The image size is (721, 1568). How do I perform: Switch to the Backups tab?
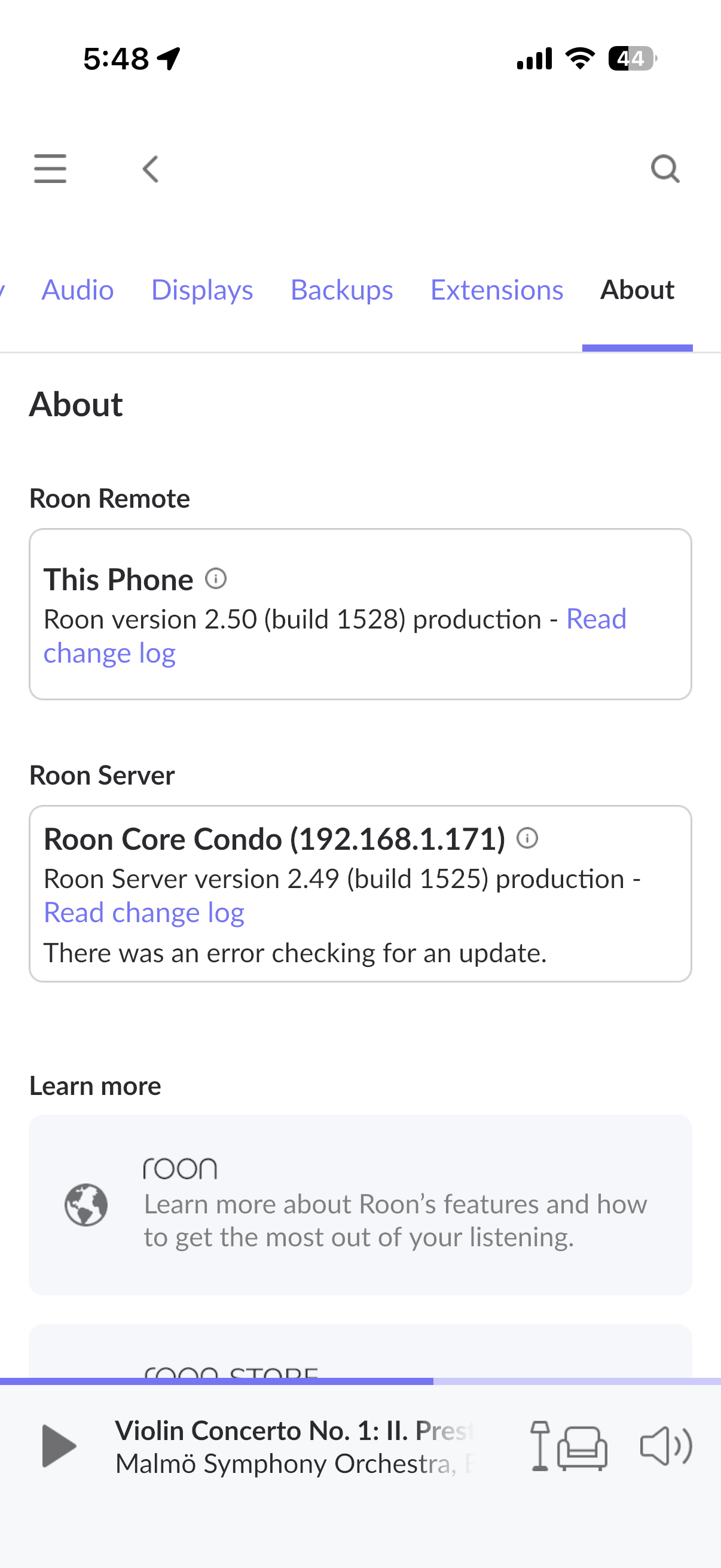click(342, 289)
